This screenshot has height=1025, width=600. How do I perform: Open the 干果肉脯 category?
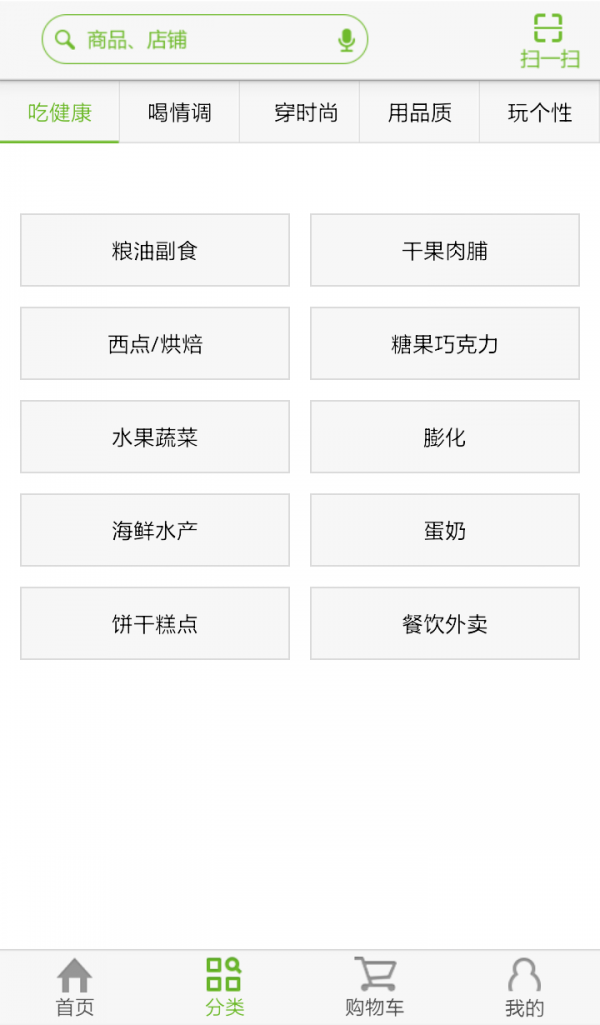(444, 250)
